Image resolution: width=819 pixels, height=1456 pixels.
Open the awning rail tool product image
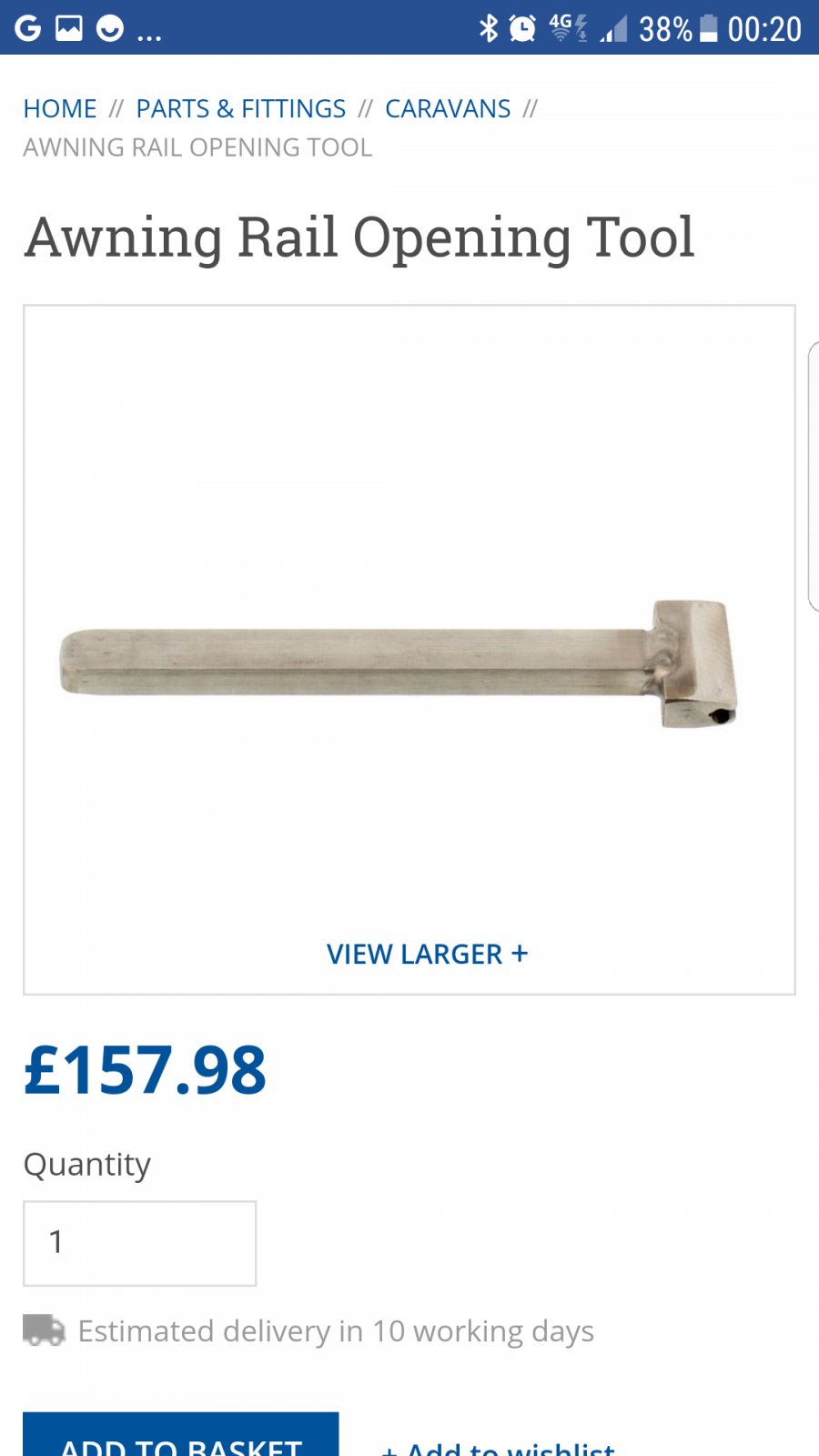399,662
